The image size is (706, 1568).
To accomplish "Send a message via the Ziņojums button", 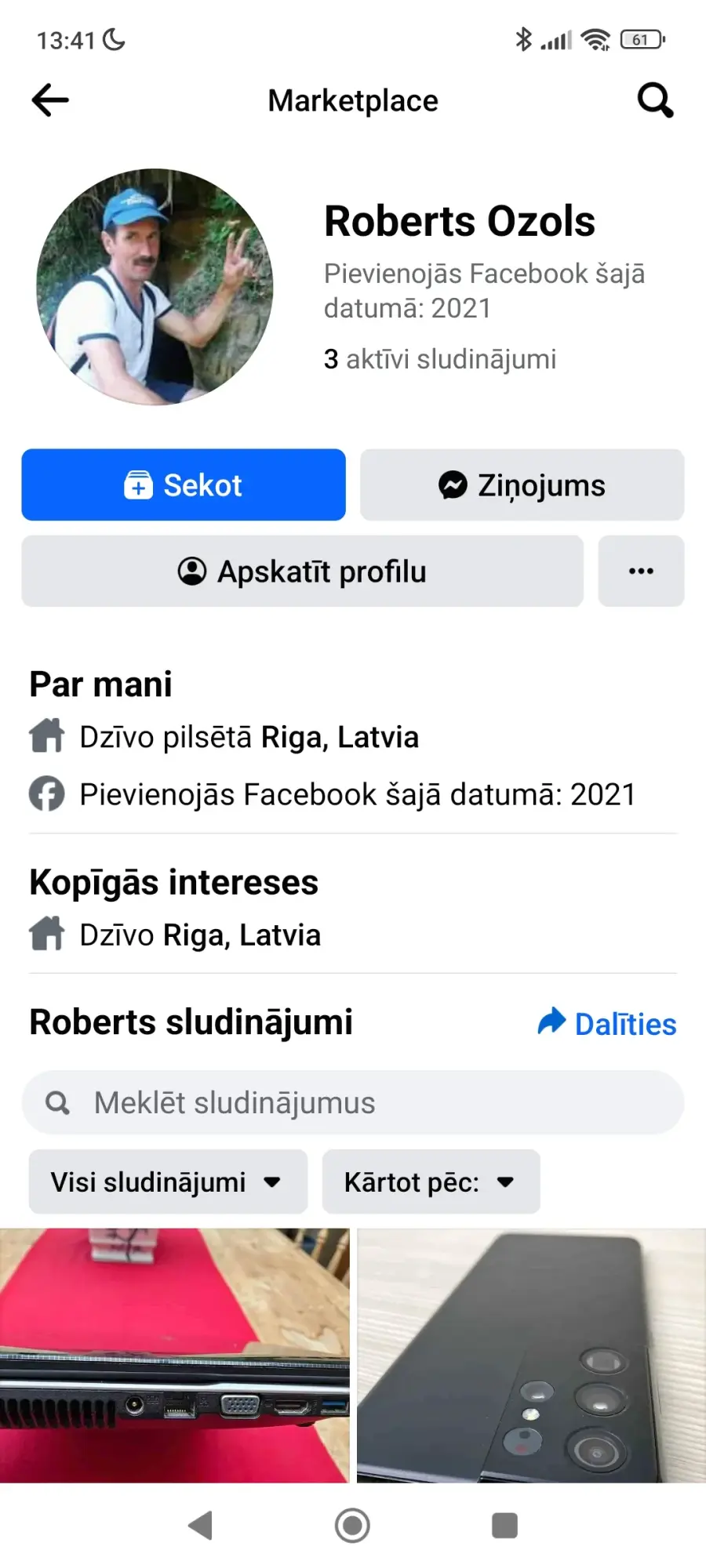I will [522, 485].
